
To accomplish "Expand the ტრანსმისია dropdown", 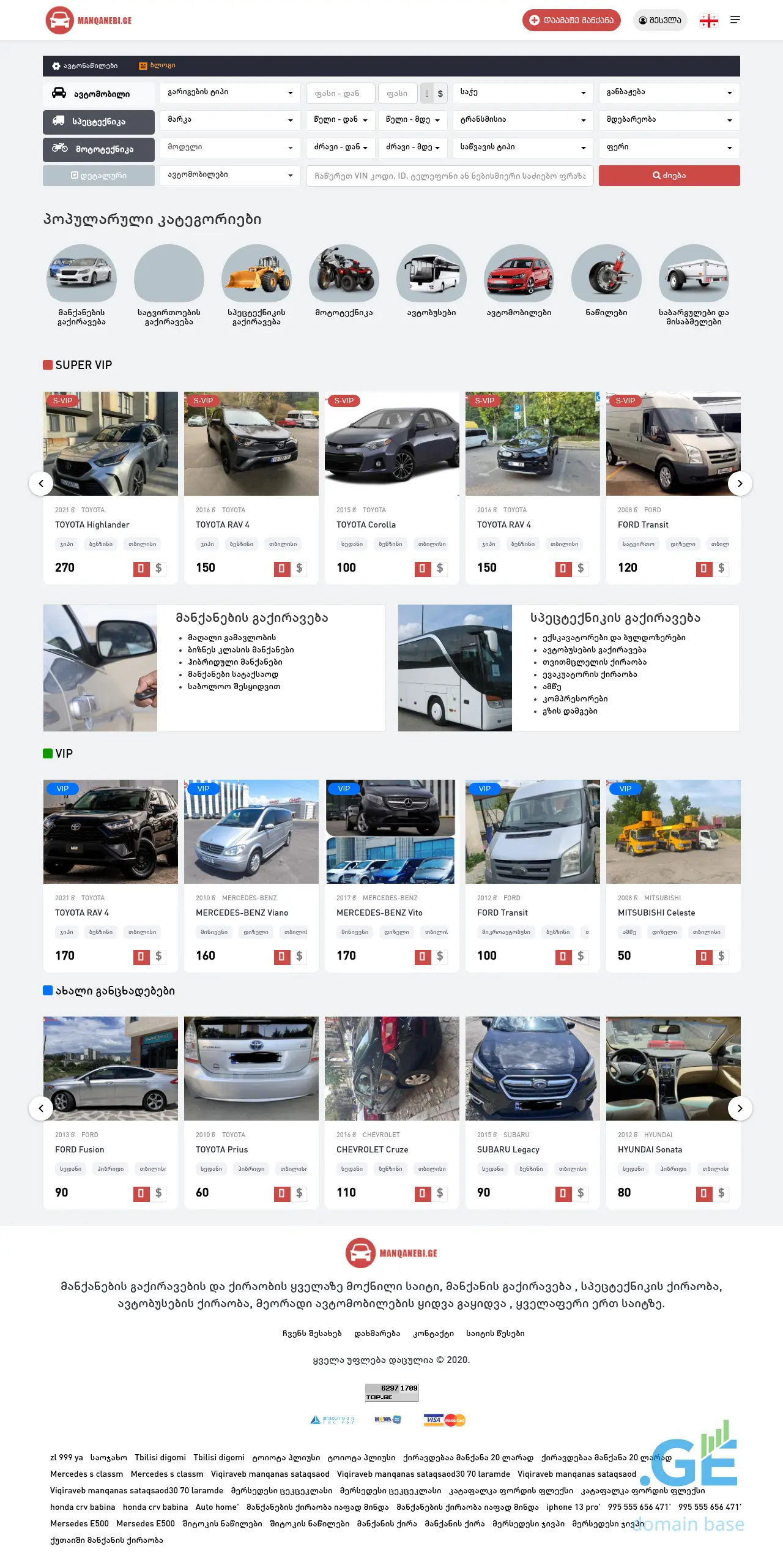I will coord(522,120).
